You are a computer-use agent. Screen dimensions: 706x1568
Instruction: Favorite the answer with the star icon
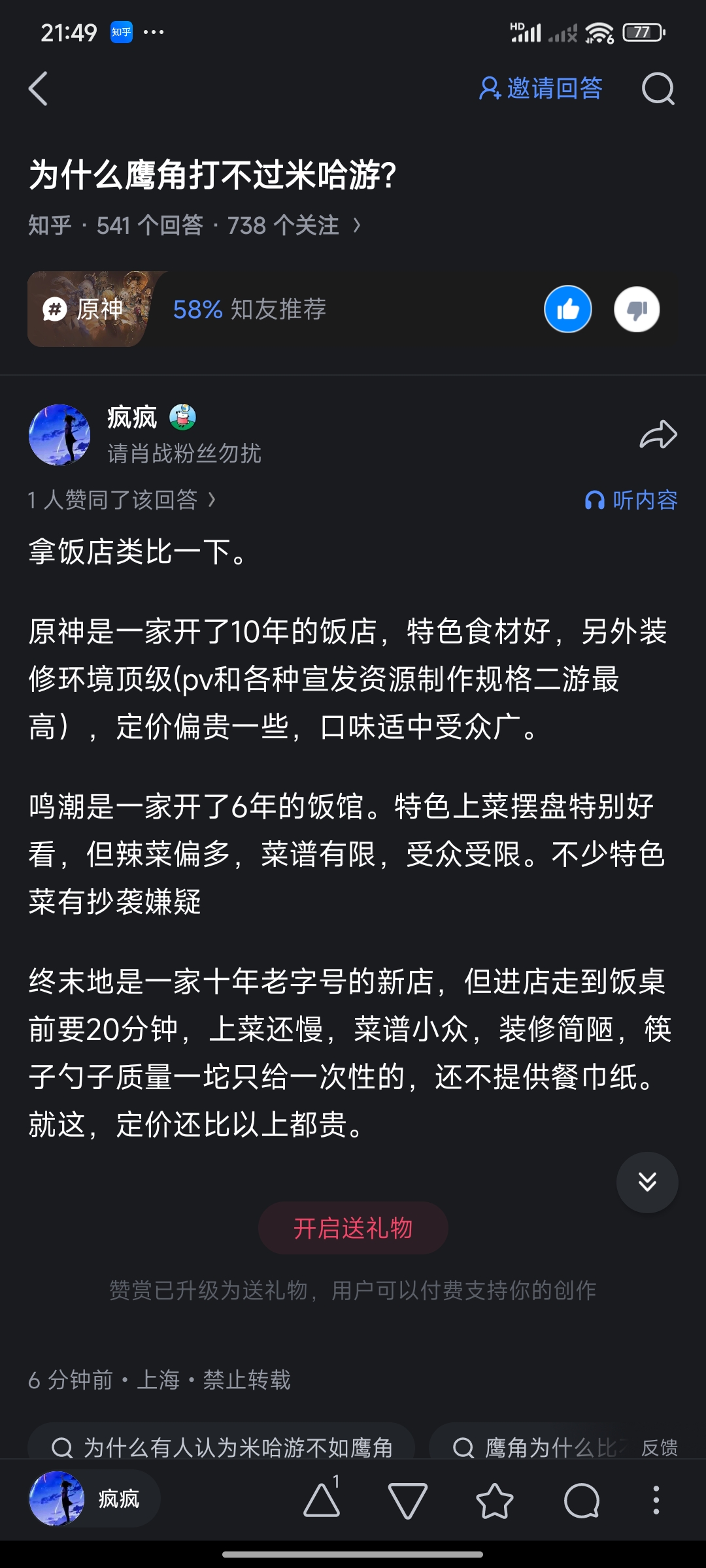pos(494,1499)
